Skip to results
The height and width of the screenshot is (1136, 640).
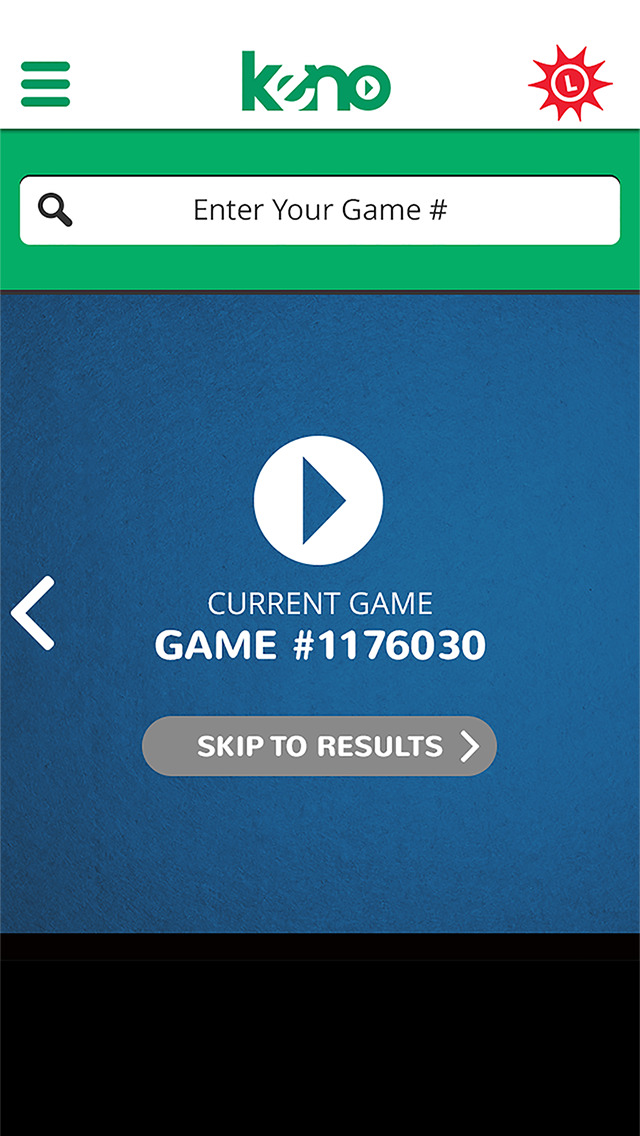319,746
